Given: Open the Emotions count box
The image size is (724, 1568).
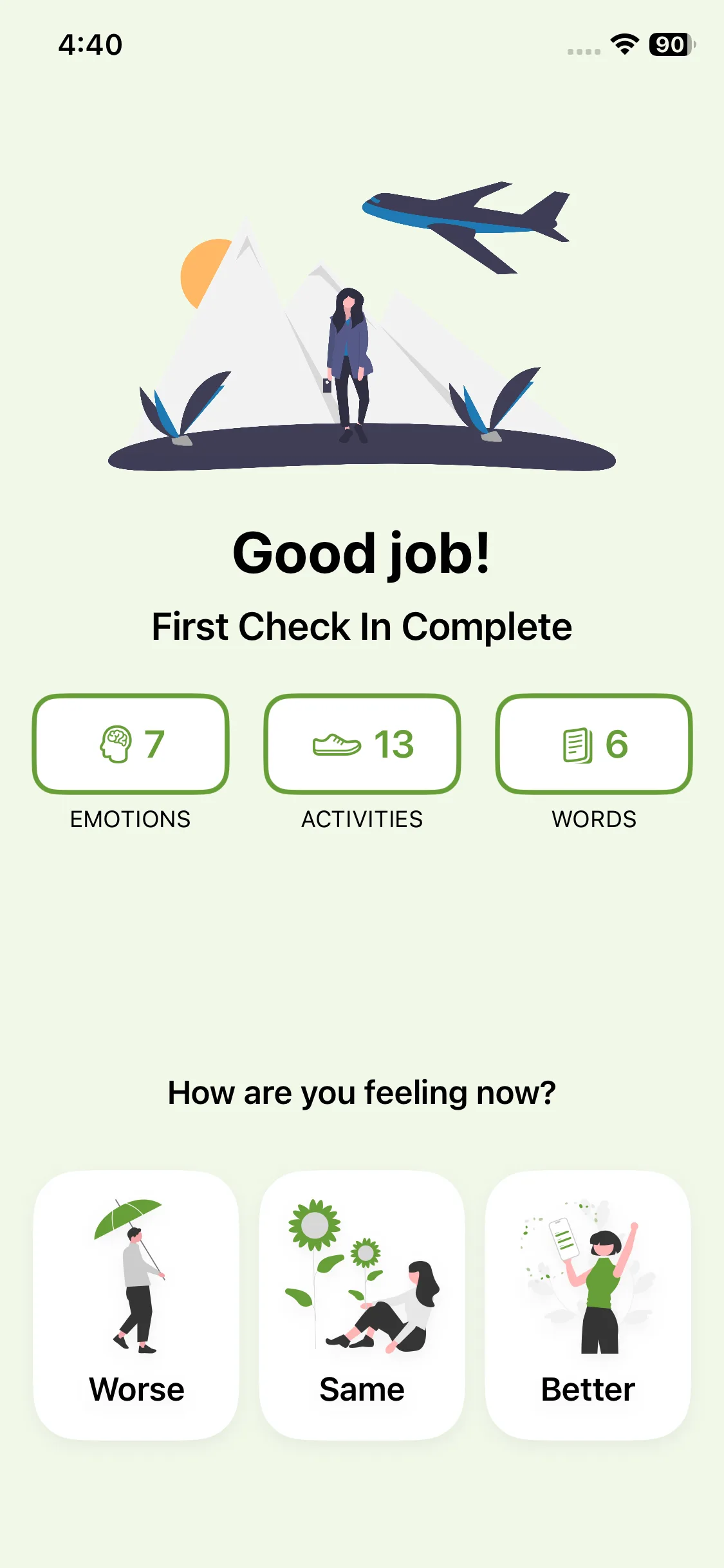Looking at the screenshot, I should (131, 744).
